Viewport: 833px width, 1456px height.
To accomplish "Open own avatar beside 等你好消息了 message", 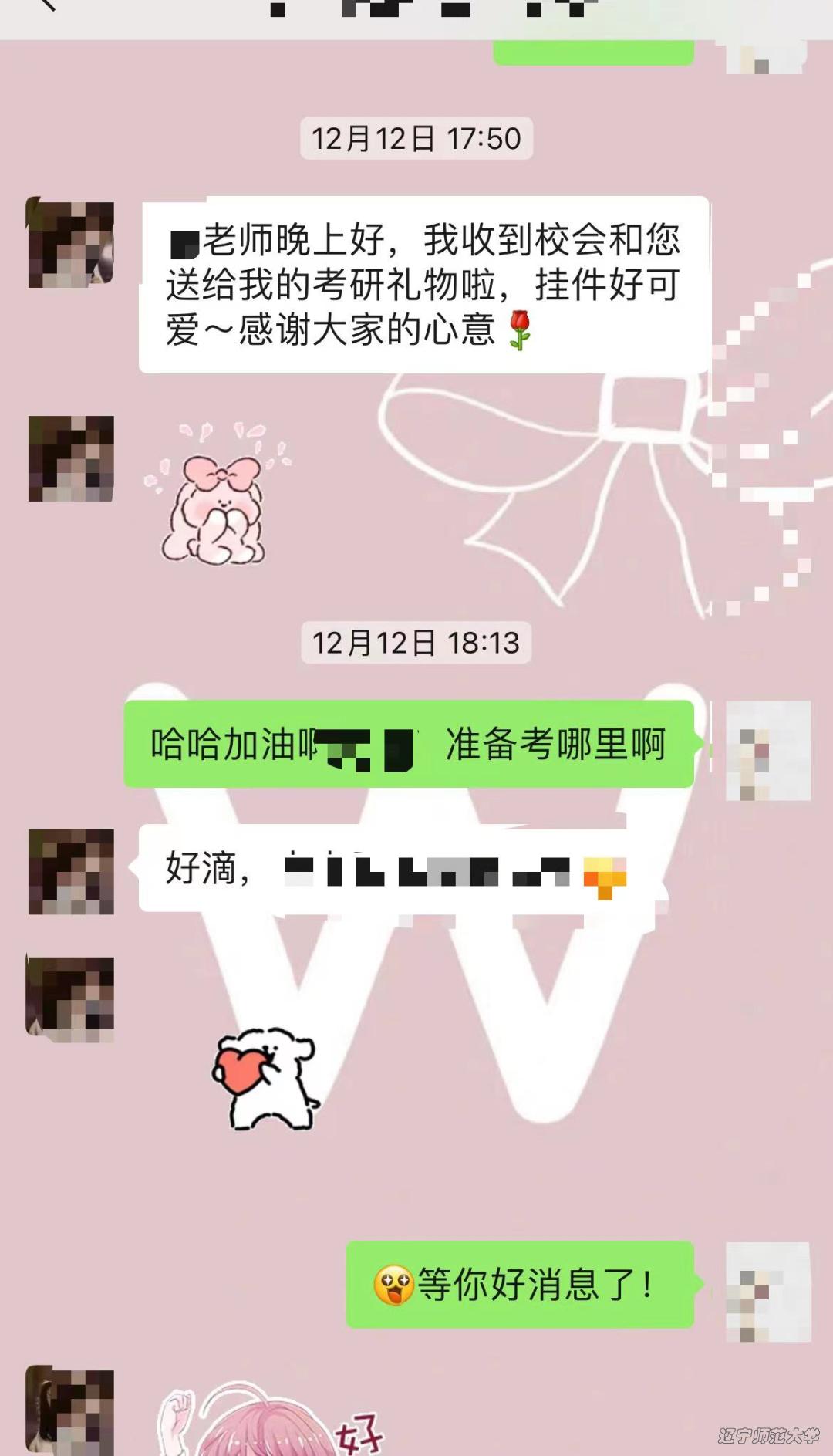I will click(767, 1292).
